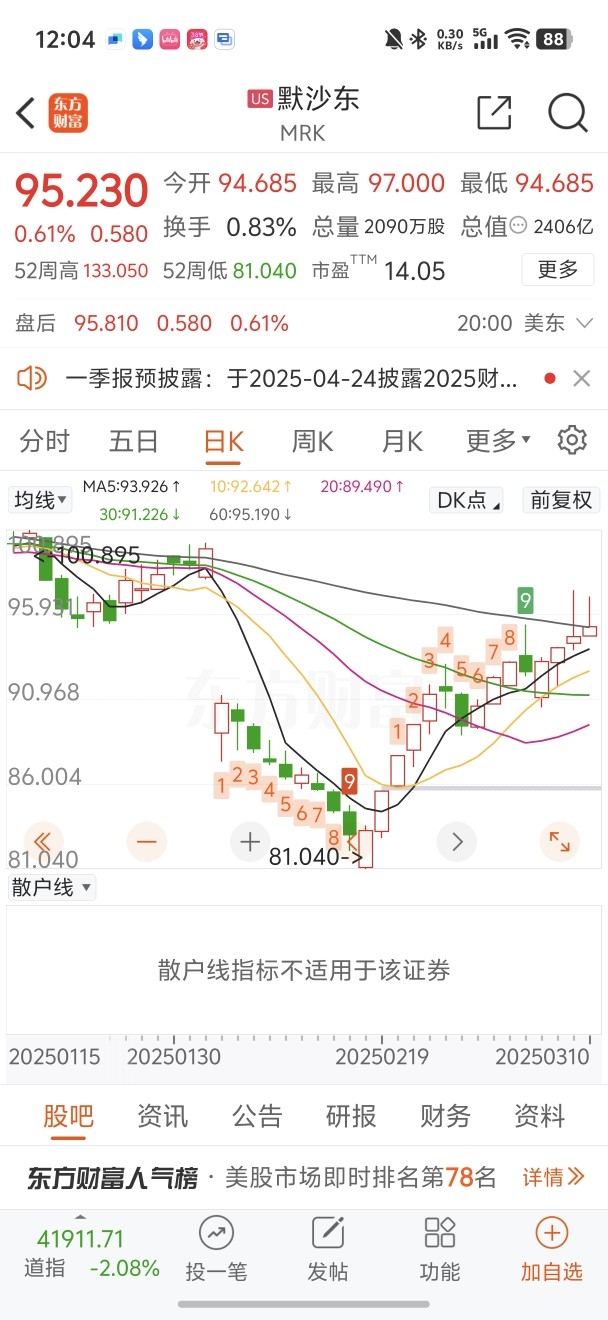Expand the chart to fullscreen

558,842
